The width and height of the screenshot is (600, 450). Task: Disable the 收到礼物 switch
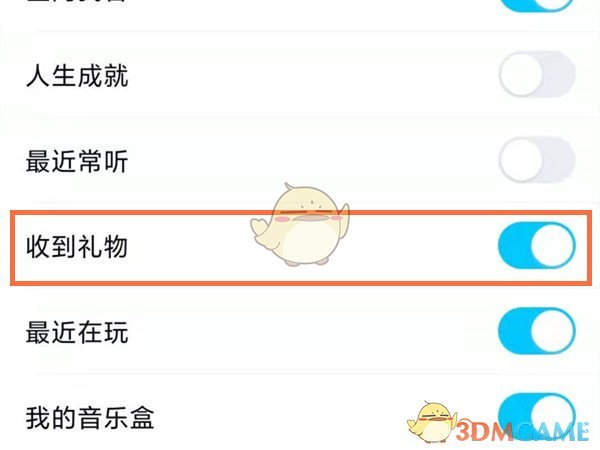(x=537, y=245)
